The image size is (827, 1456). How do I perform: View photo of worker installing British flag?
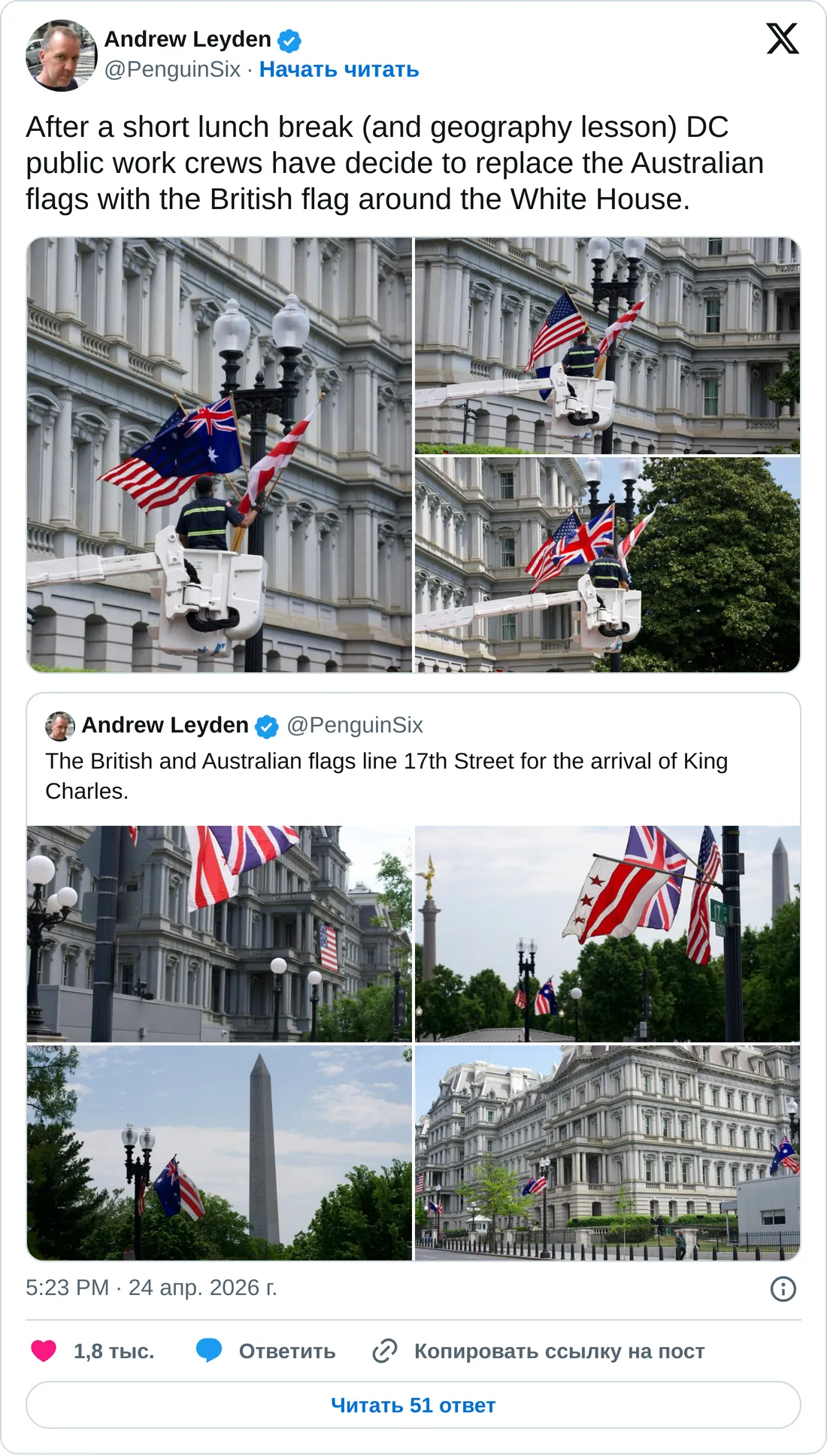[607, 564]
